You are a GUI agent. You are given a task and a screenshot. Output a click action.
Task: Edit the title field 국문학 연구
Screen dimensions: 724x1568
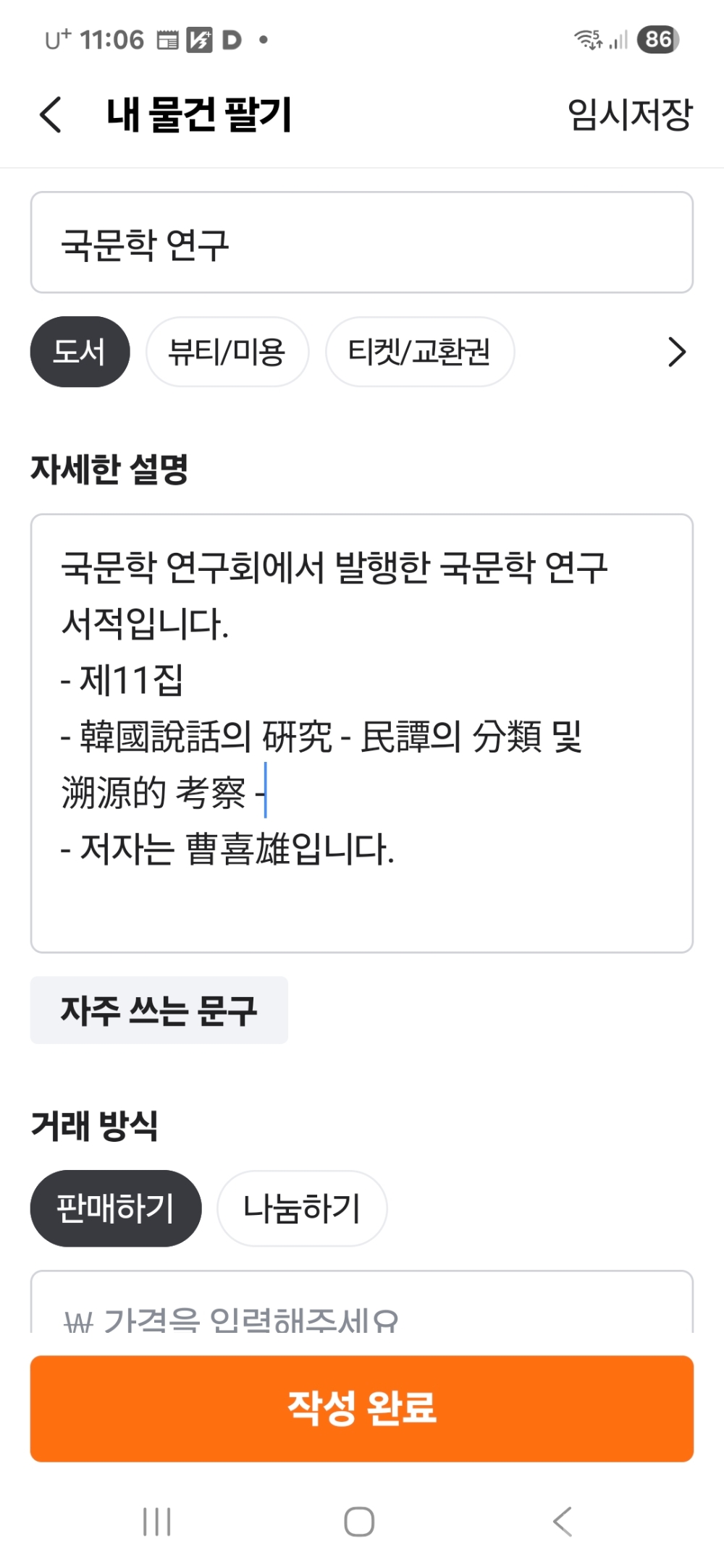pos(361,242)
